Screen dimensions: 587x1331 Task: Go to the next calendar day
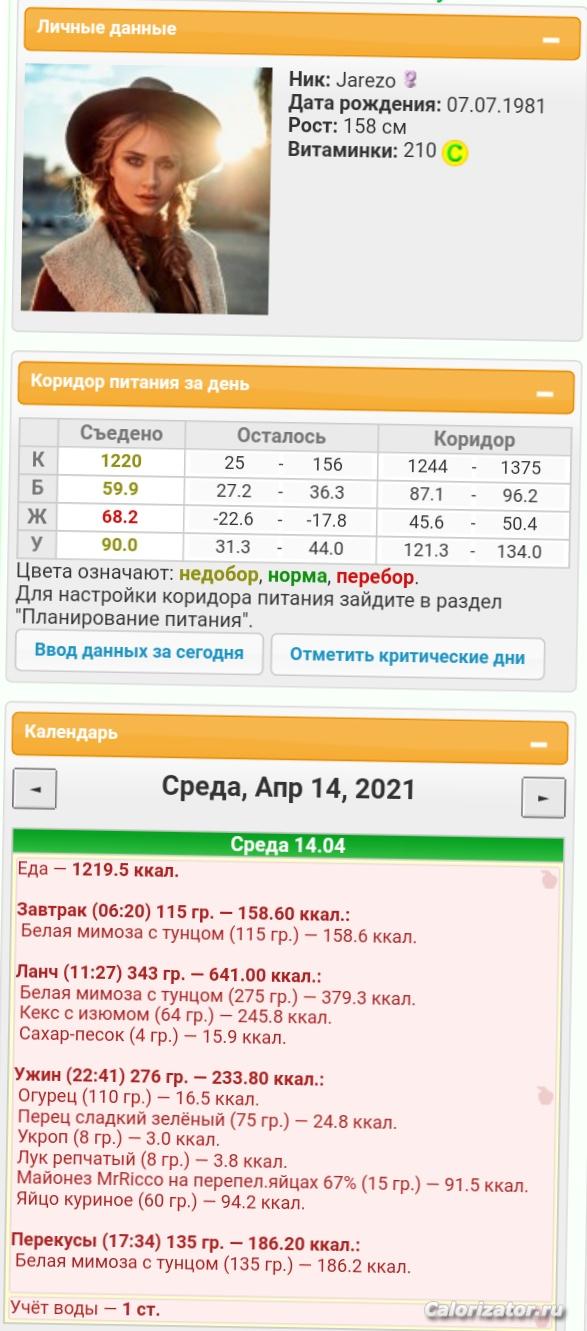[544, 798]
